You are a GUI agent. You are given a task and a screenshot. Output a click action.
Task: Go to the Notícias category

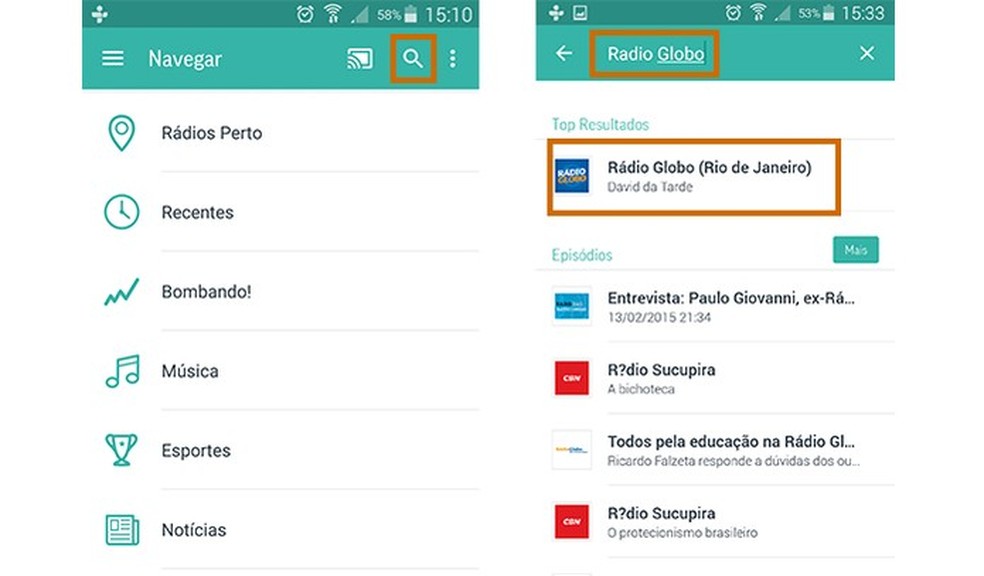tap(193, 530)
